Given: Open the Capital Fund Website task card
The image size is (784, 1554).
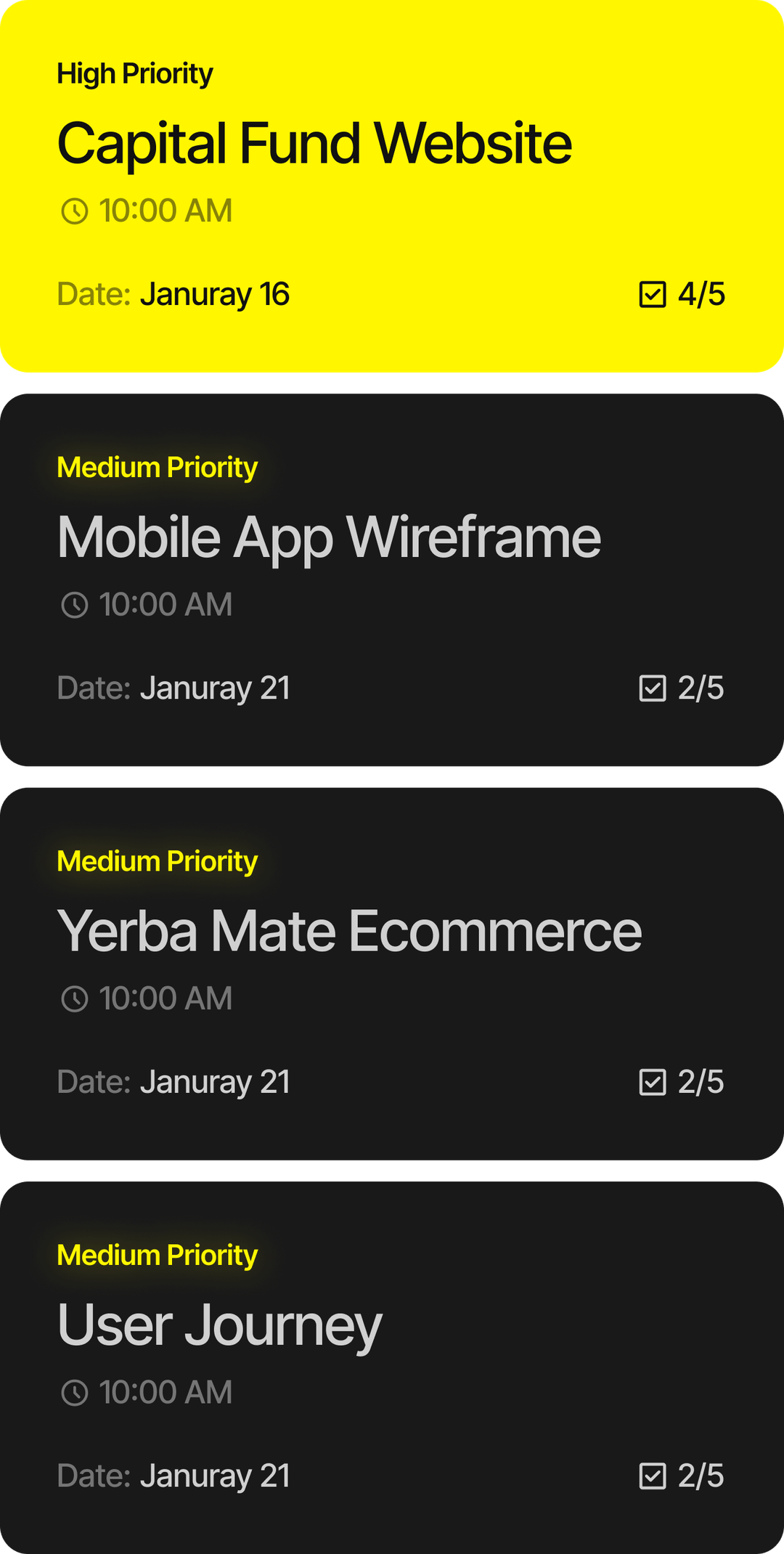Looking at the screenshot, I should pyautogui.click(x=314, y=144).
